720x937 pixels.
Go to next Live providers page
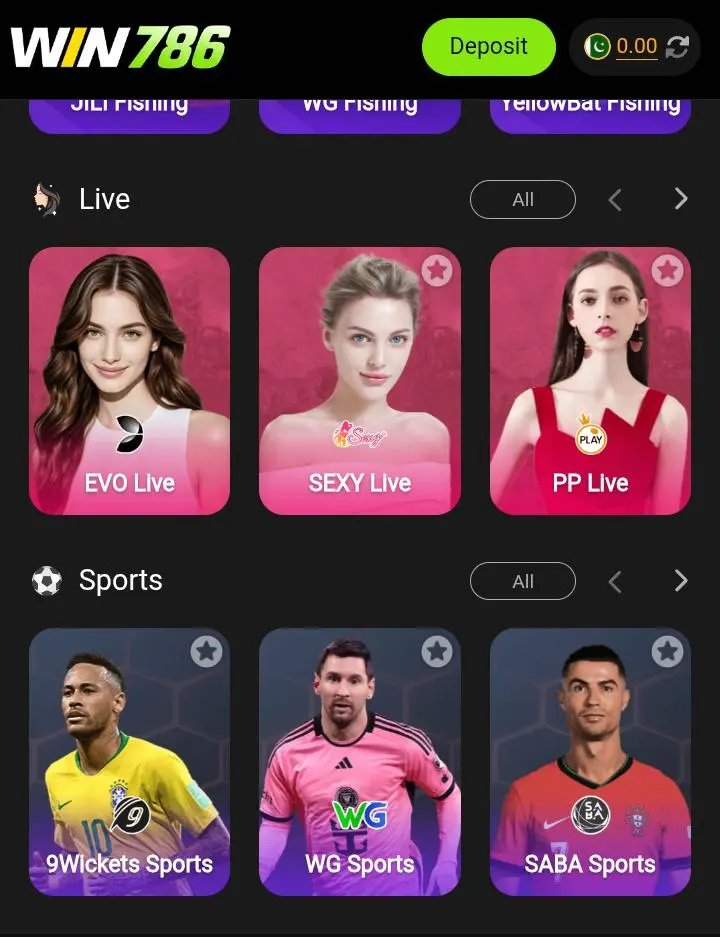pos(681,199)
